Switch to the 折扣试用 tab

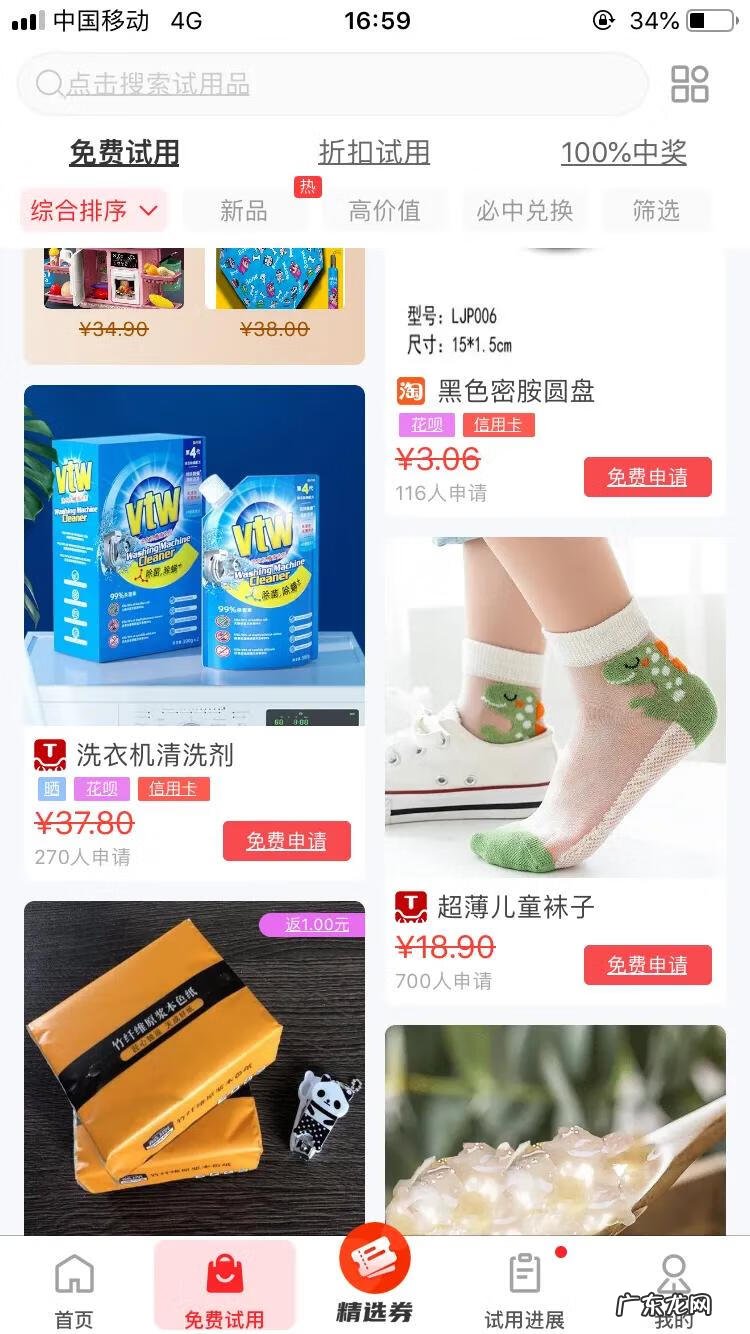374,152
